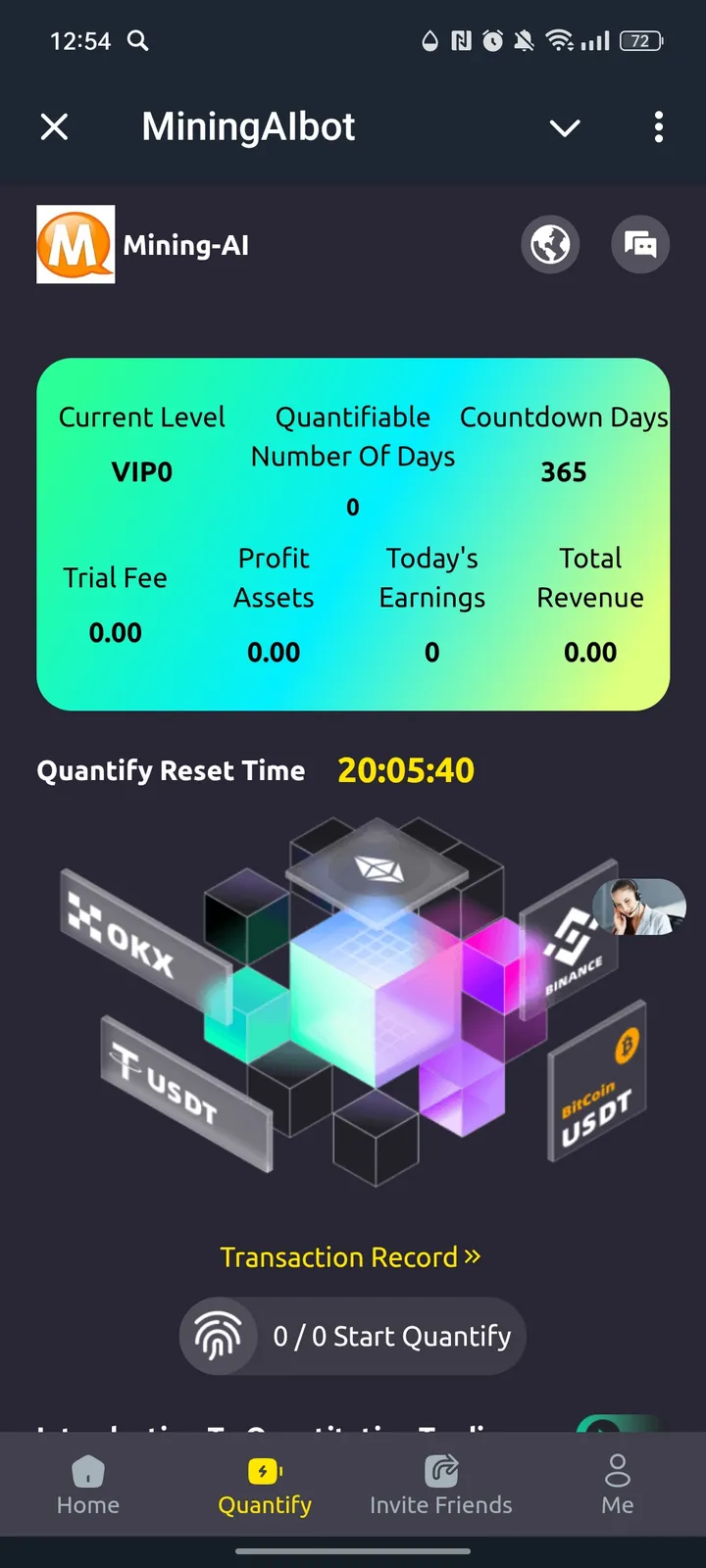Go to the Home tab

[88, 1485]
